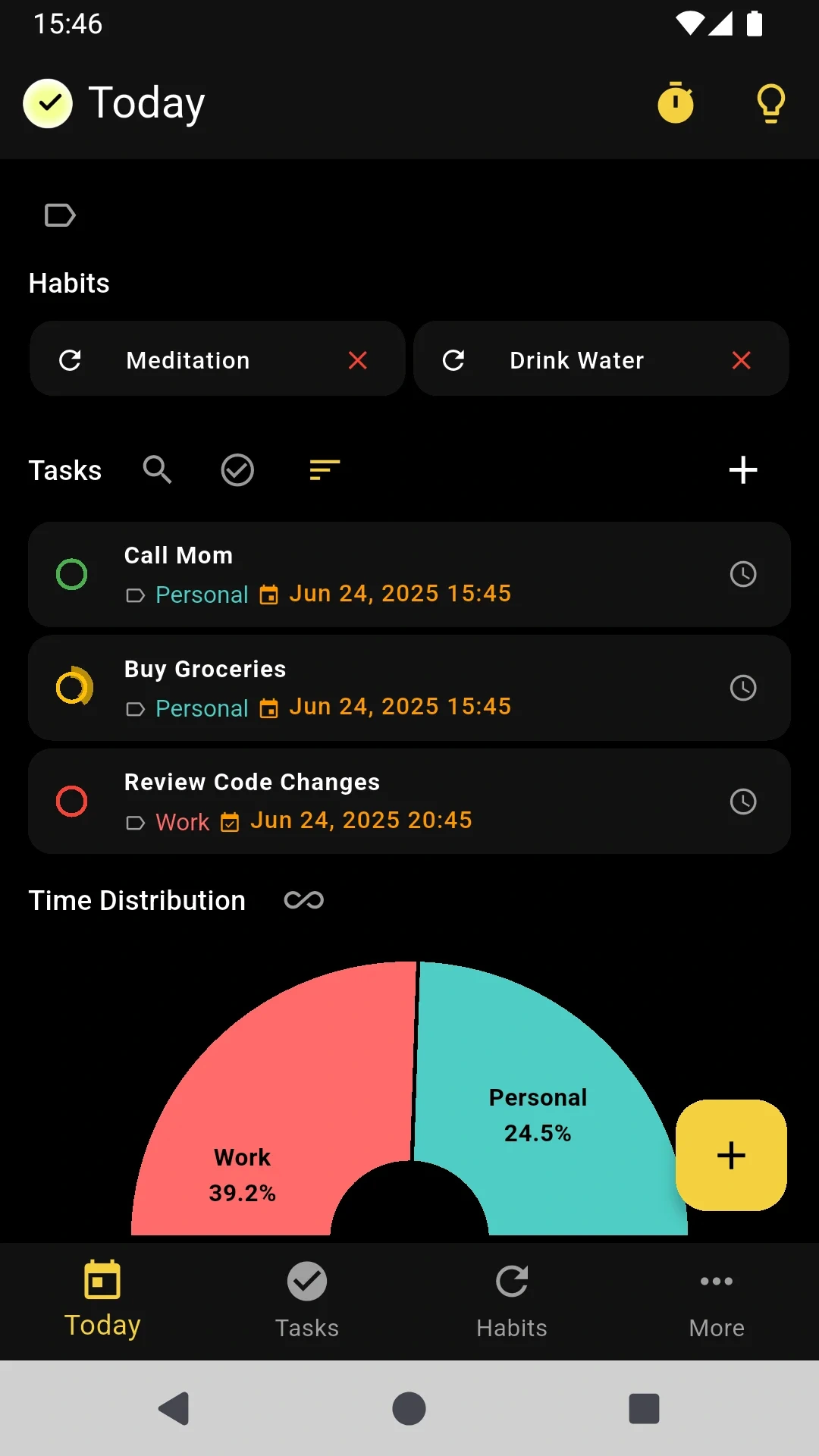Mark Call Mom task as complete

[x=72, y=574]
